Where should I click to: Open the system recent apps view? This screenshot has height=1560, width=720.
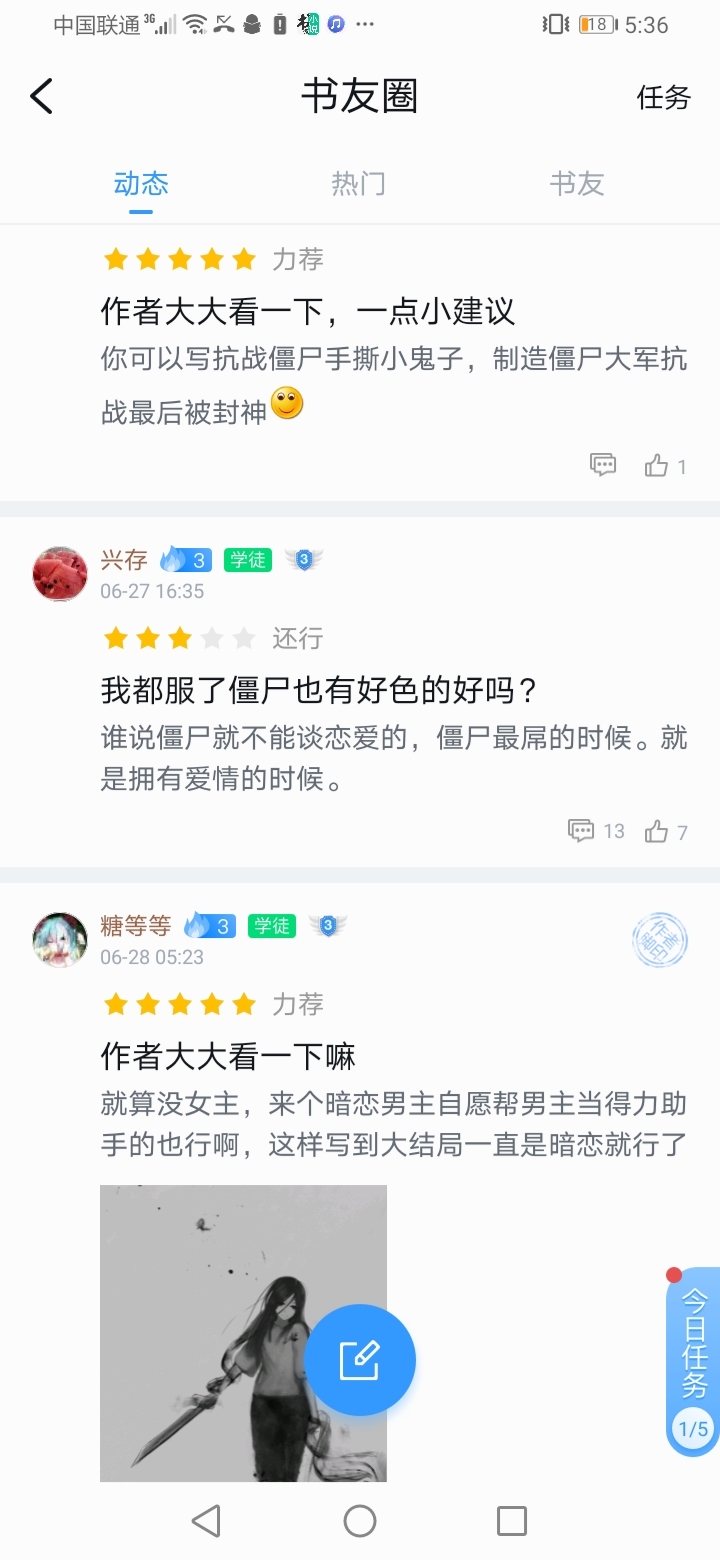[512, 1521]
